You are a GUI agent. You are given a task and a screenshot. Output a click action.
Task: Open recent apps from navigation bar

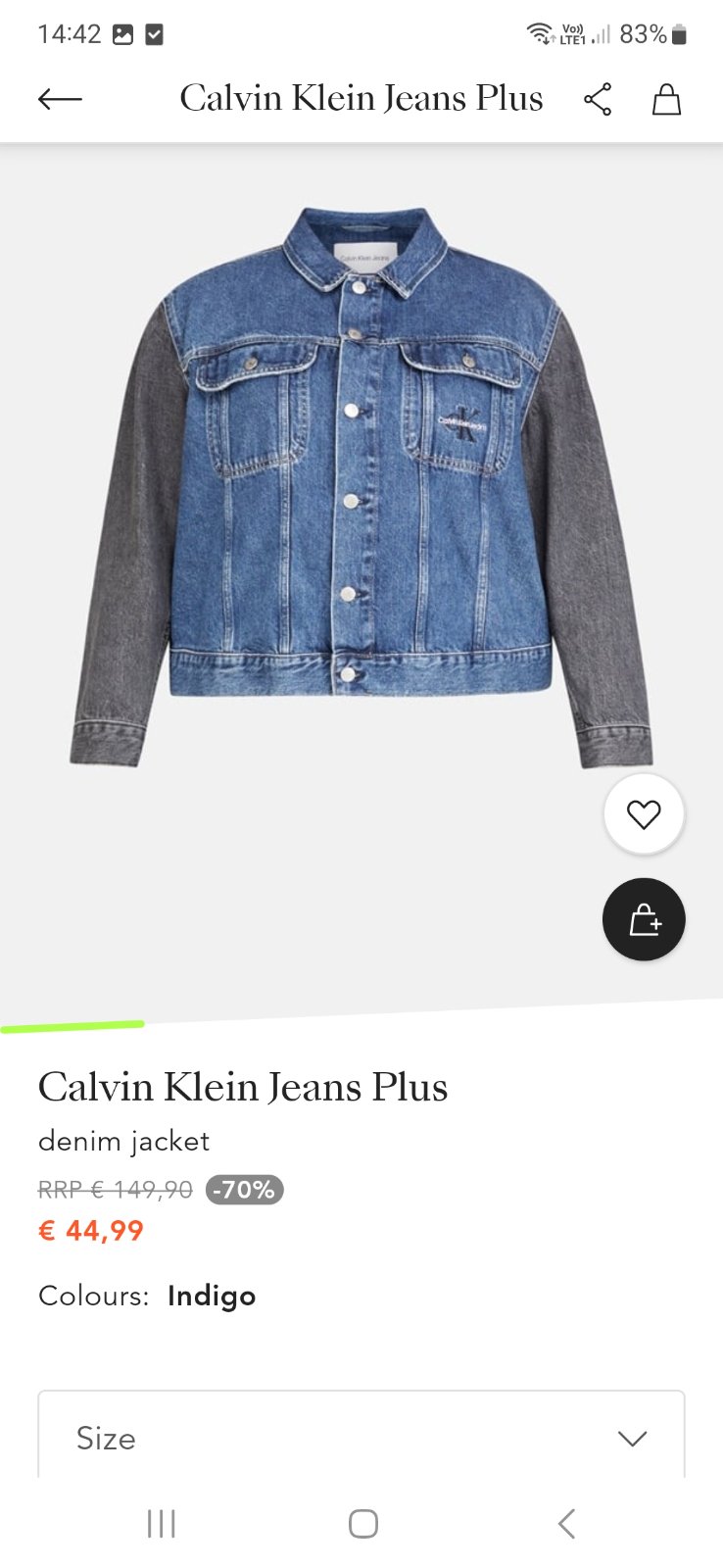click(161, 1524)
